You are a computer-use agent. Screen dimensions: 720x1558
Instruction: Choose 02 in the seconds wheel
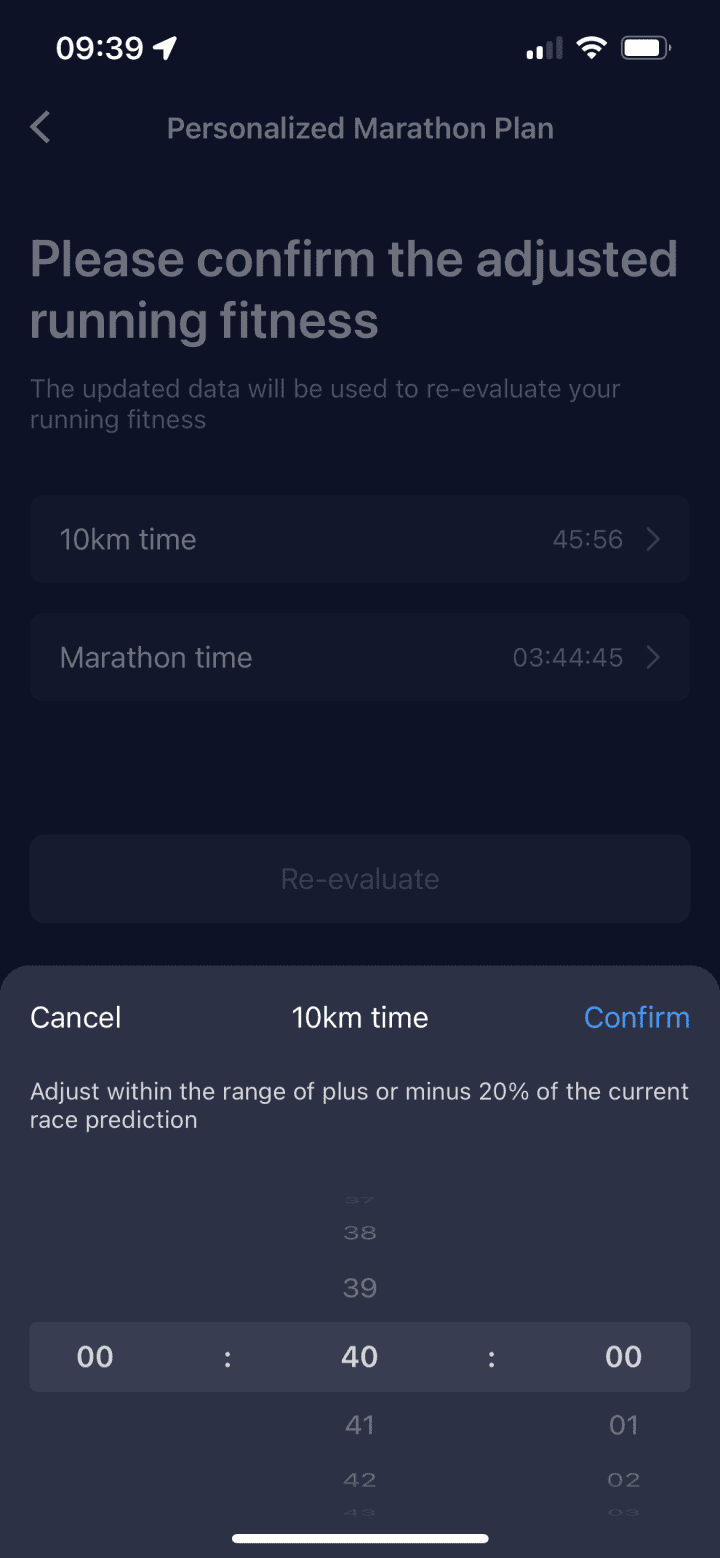point(623,1479)
